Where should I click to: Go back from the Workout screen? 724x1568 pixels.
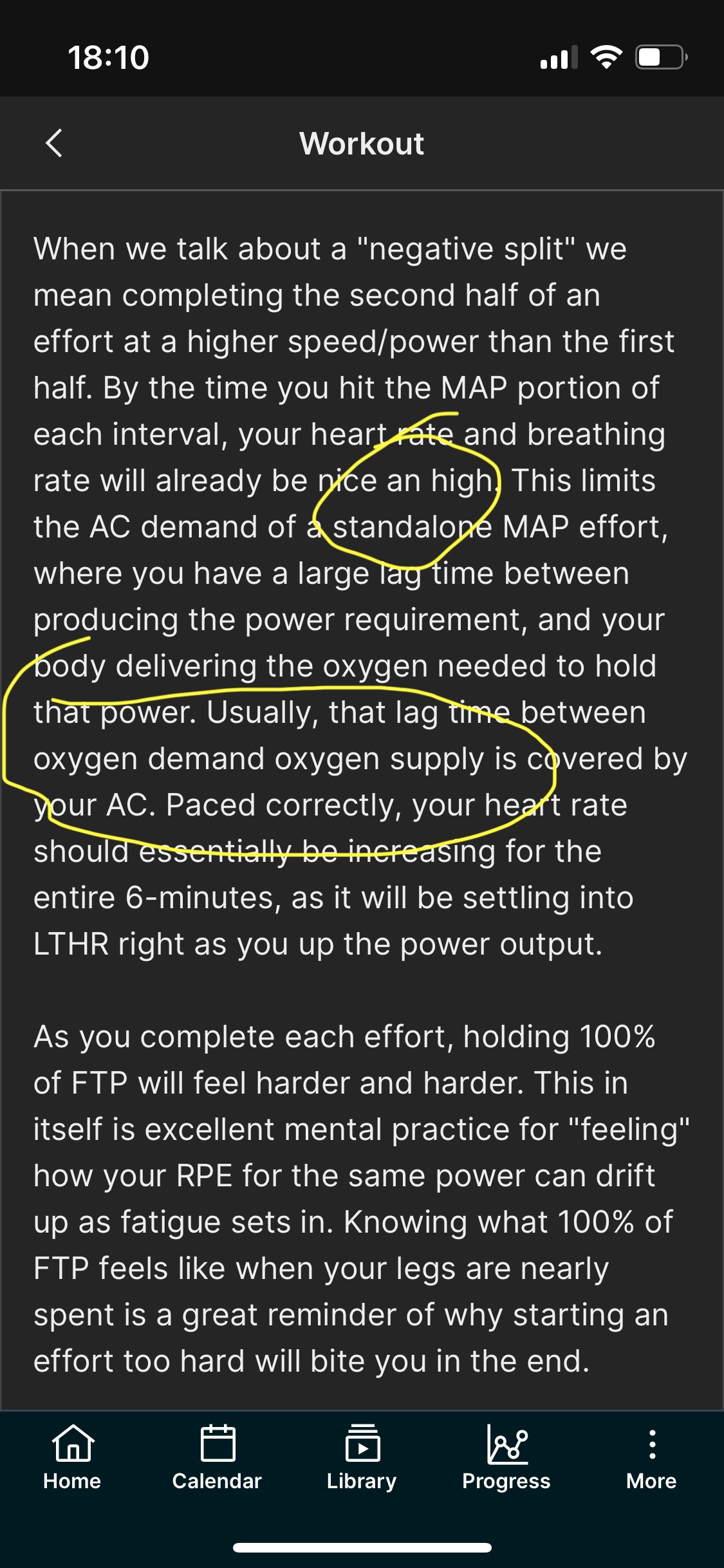click(x=55, y=143)
